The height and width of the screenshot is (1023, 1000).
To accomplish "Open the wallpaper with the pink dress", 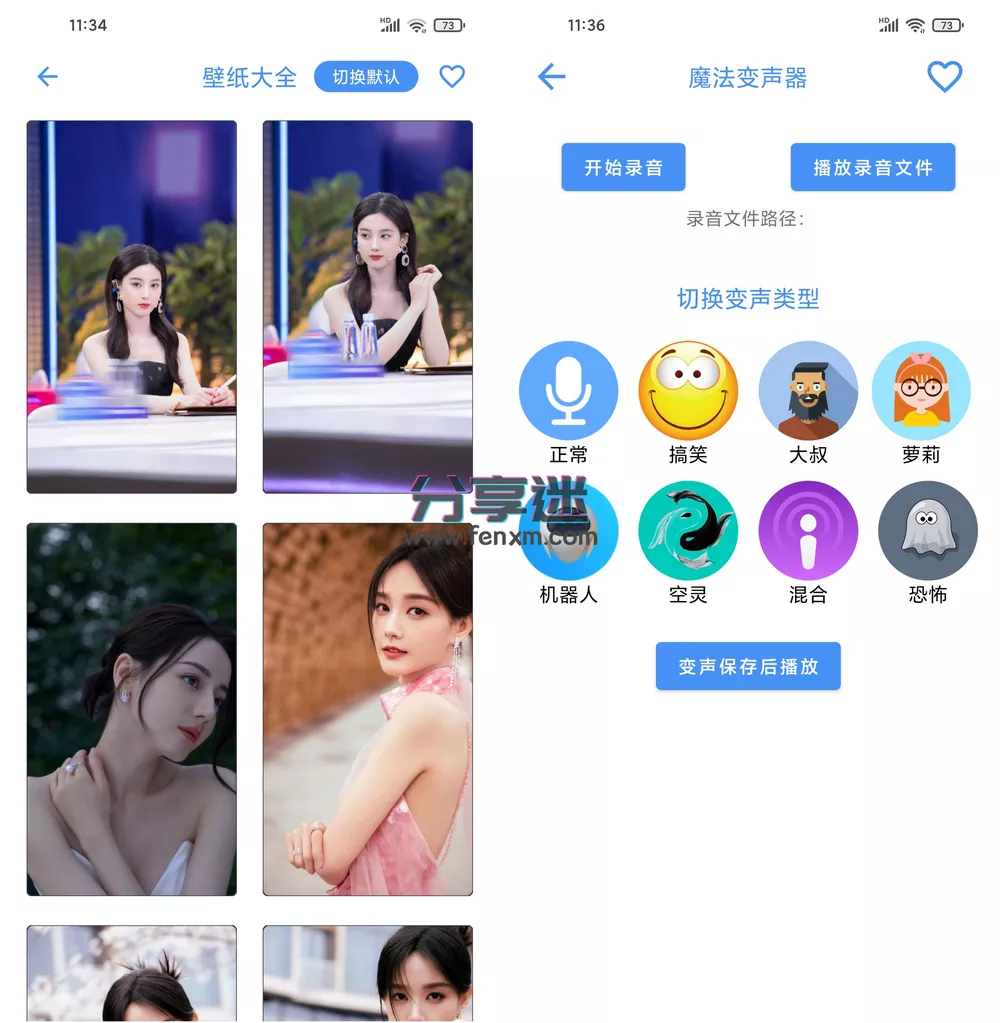I will click(x=367, y=709).
